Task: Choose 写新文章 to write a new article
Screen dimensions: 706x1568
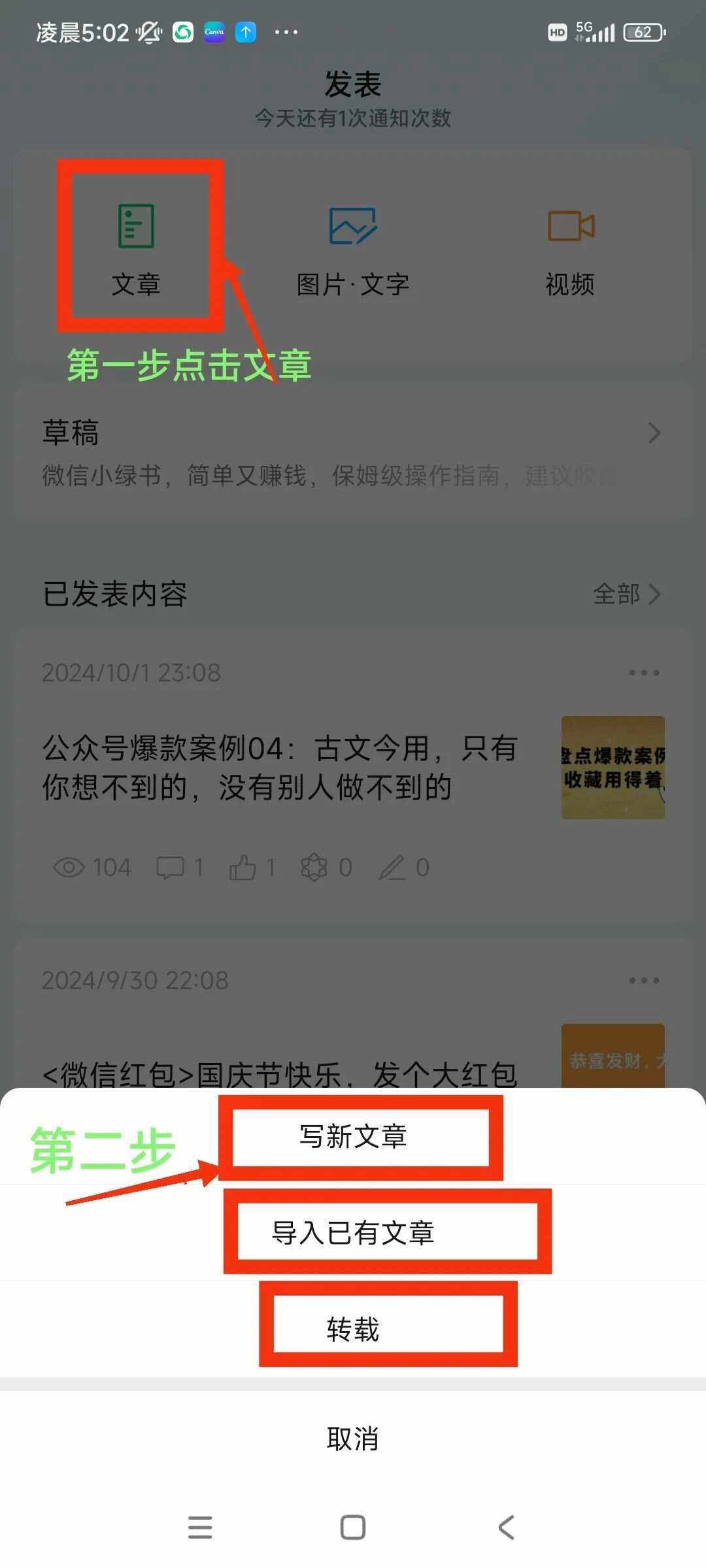Action: coord(353,1137)
